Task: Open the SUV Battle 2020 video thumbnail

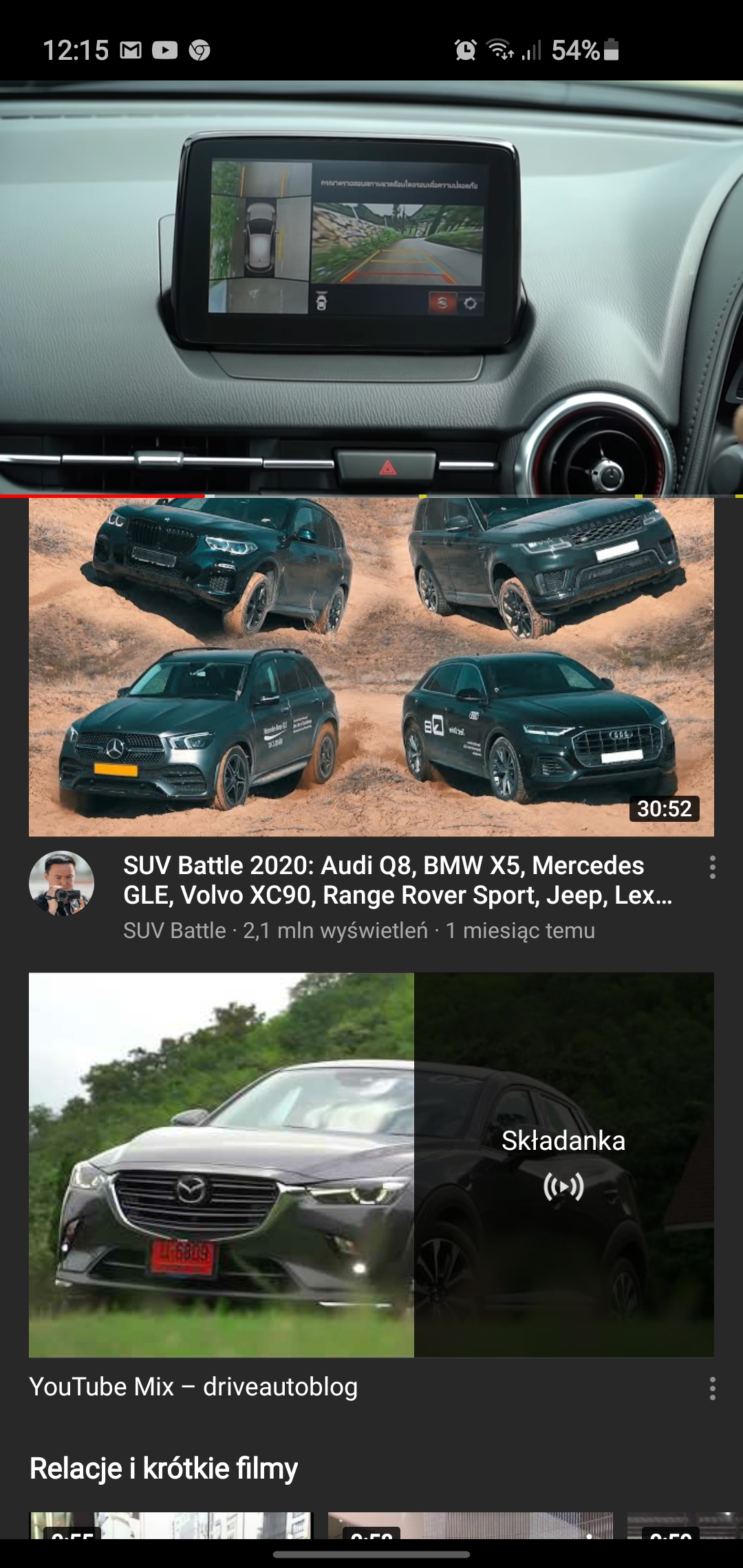Action: click(x=371, y=666)
